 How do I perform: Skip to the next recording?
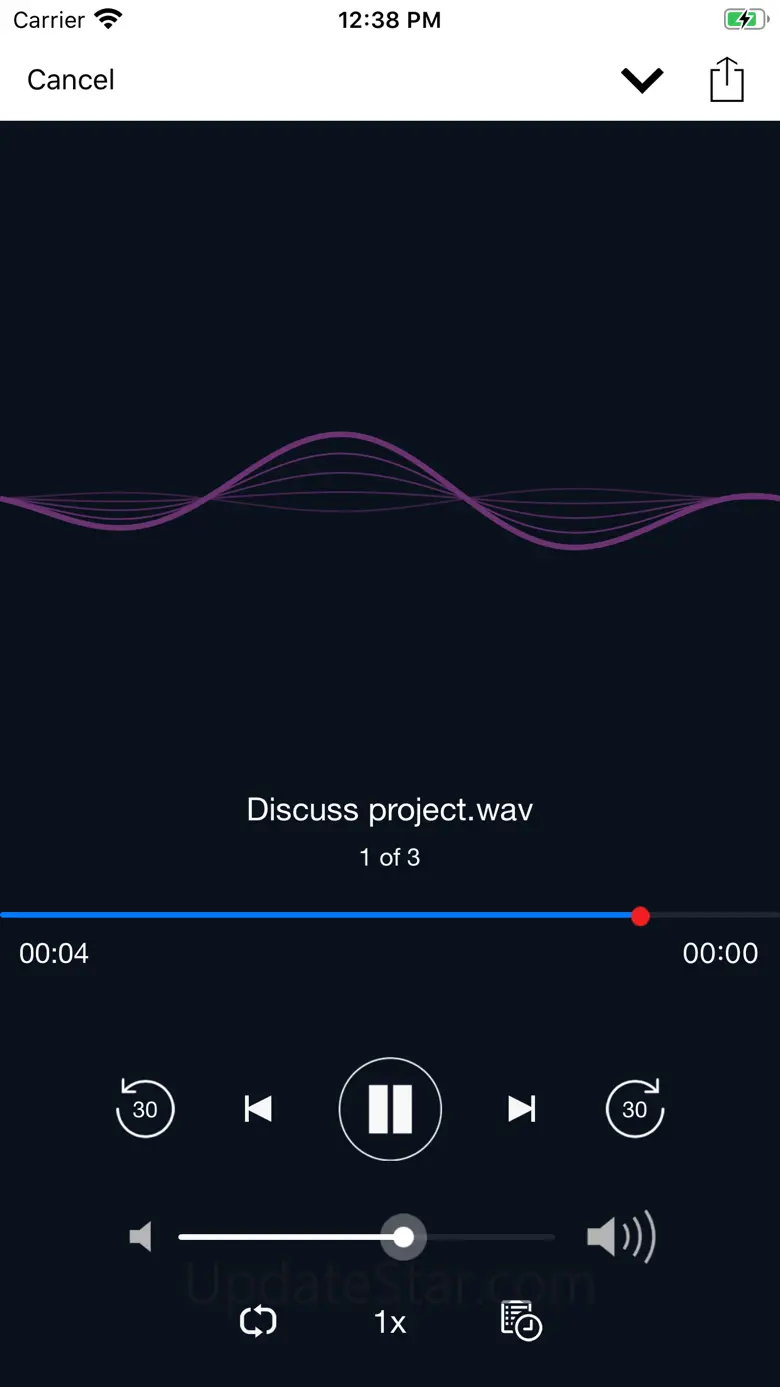pyautogui.click(x=521, y=1108)
